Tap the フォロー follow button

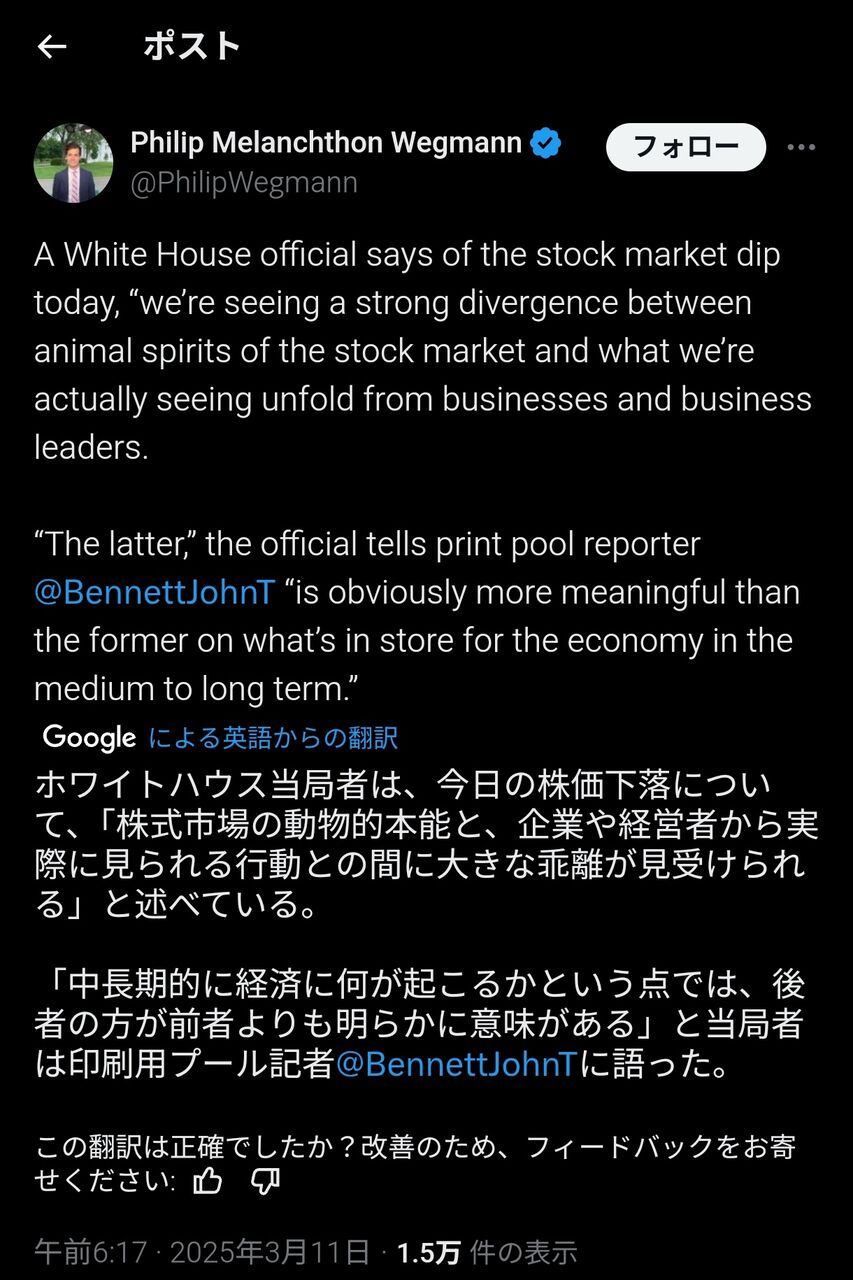tap(686, 147)
